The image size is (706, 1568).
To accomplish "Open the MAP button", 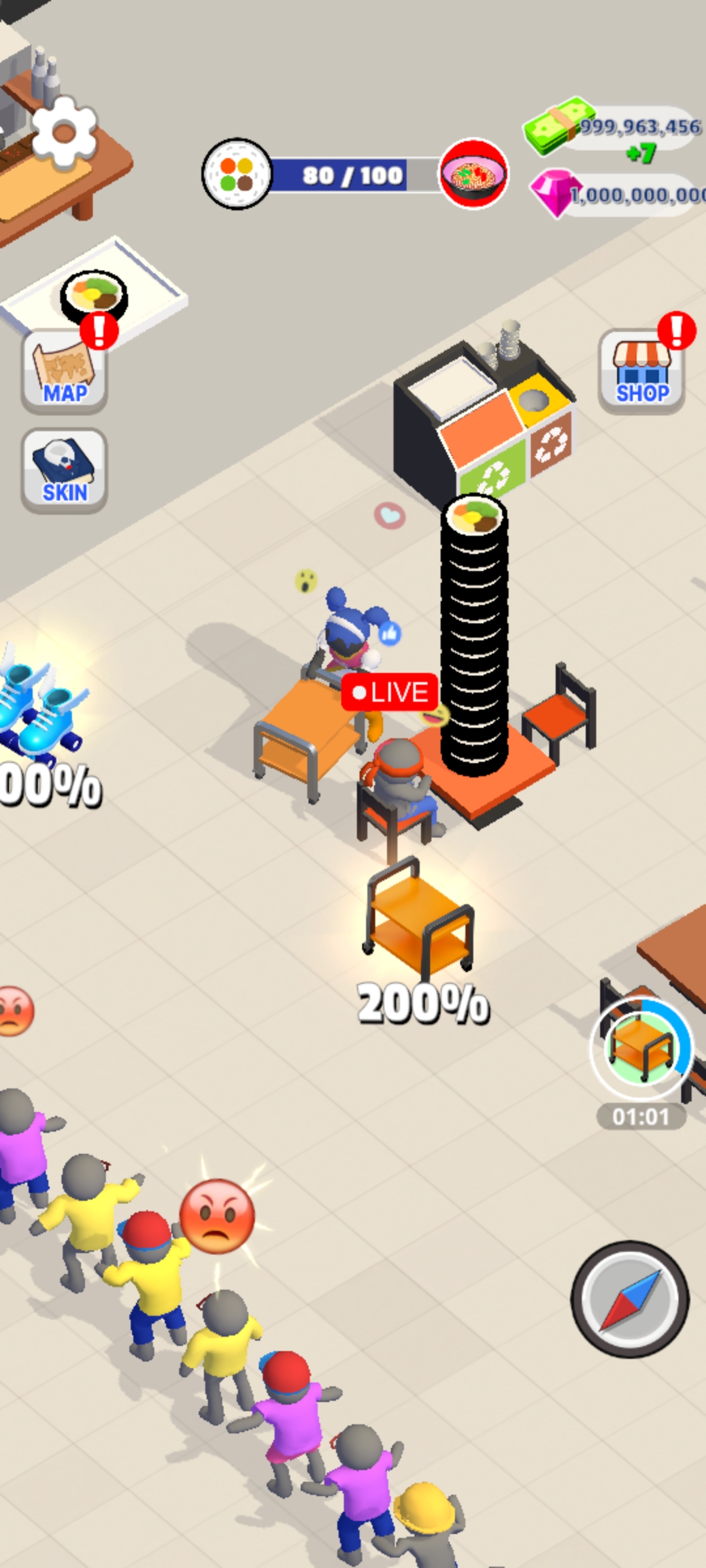I will coord(65,372).
